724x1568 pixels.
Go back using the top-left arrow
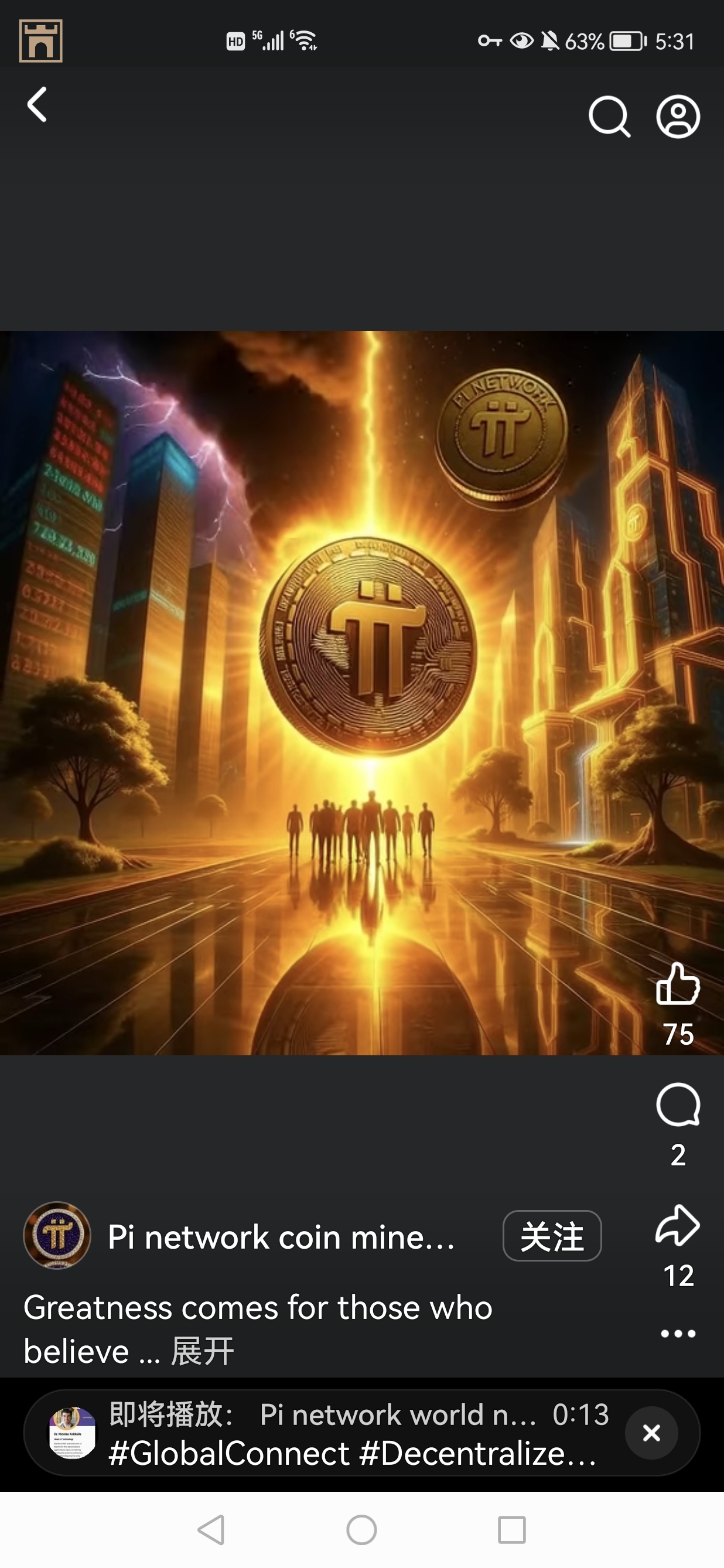coord(37,105)
